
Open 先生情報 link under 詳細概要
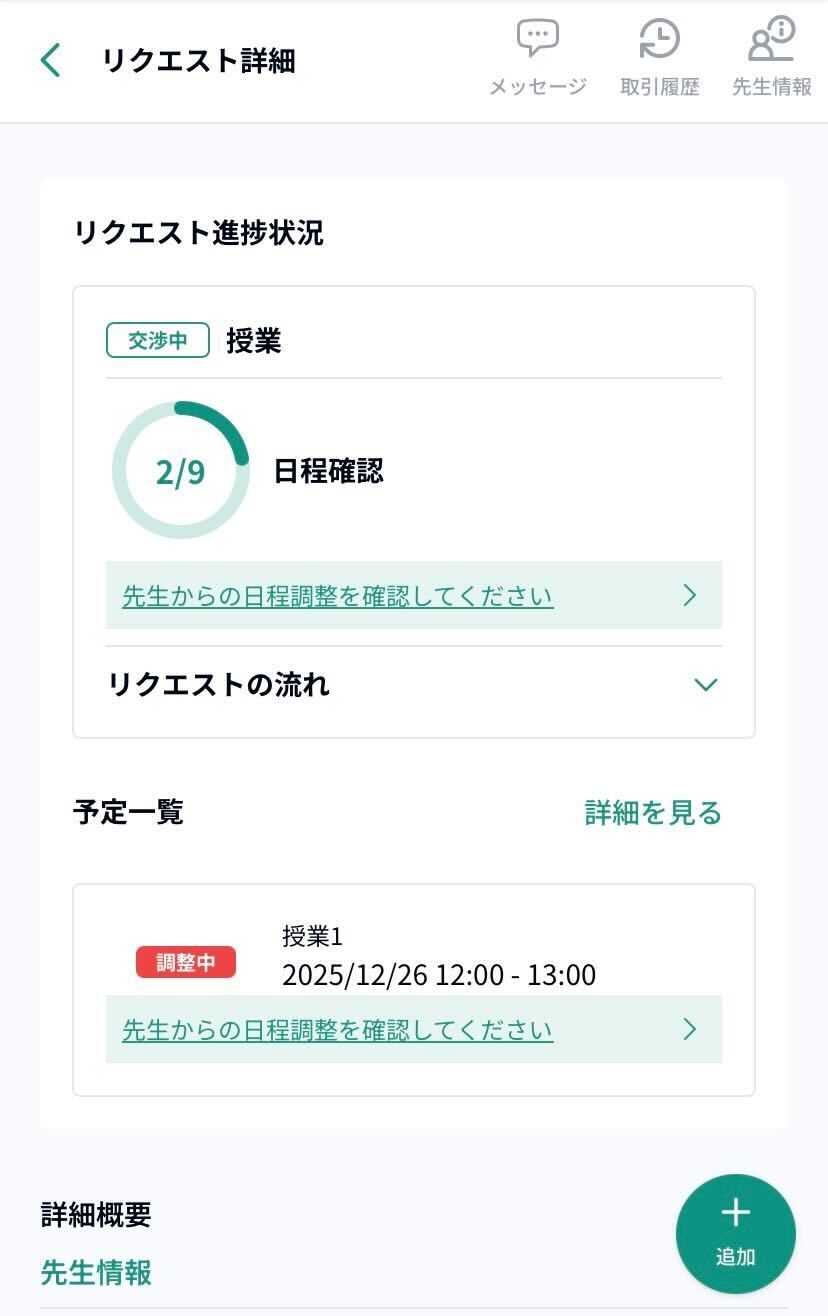point(96,1273)
